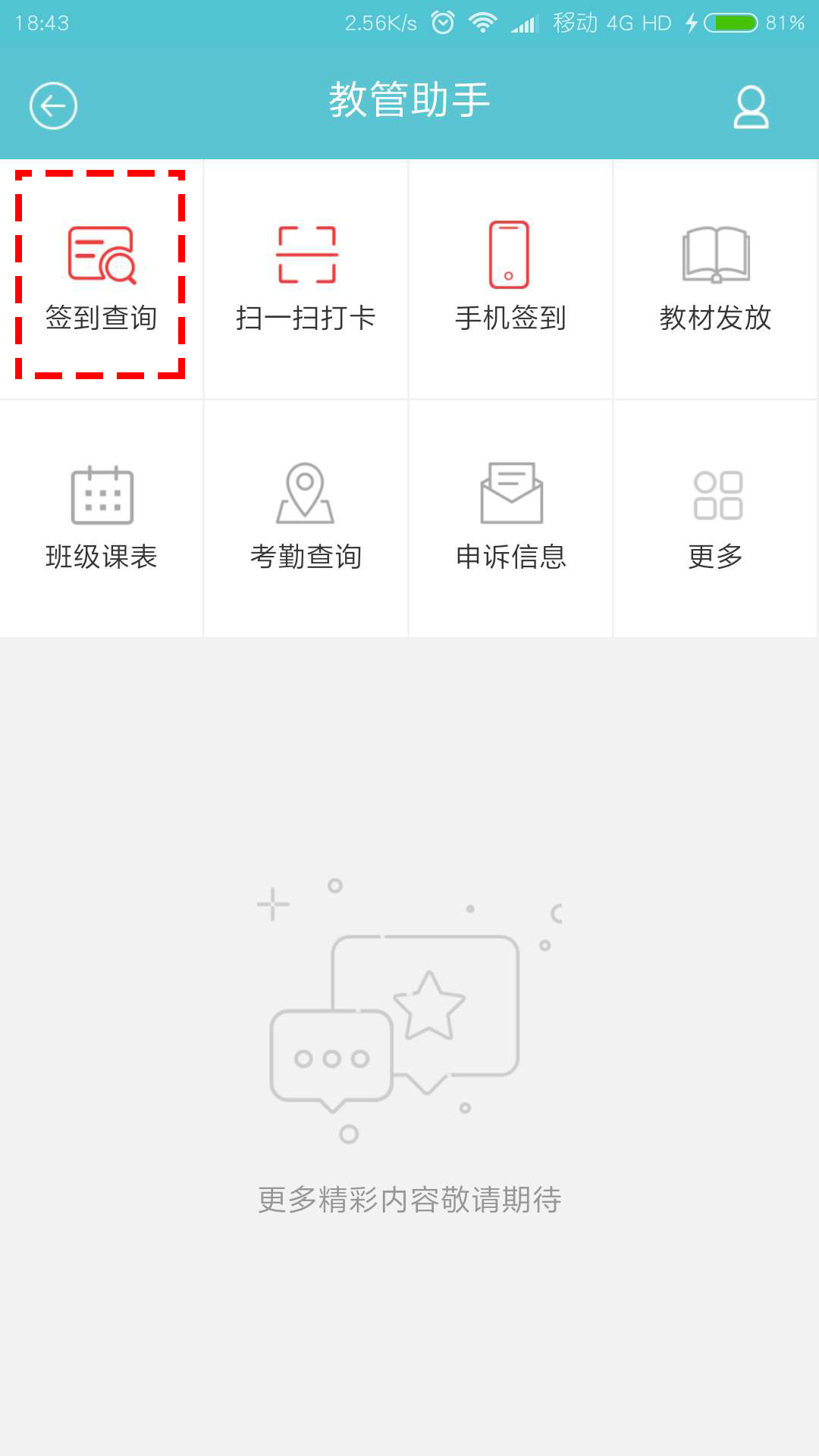
Task: Go back using the arrow icon
Action: (53, 105)
